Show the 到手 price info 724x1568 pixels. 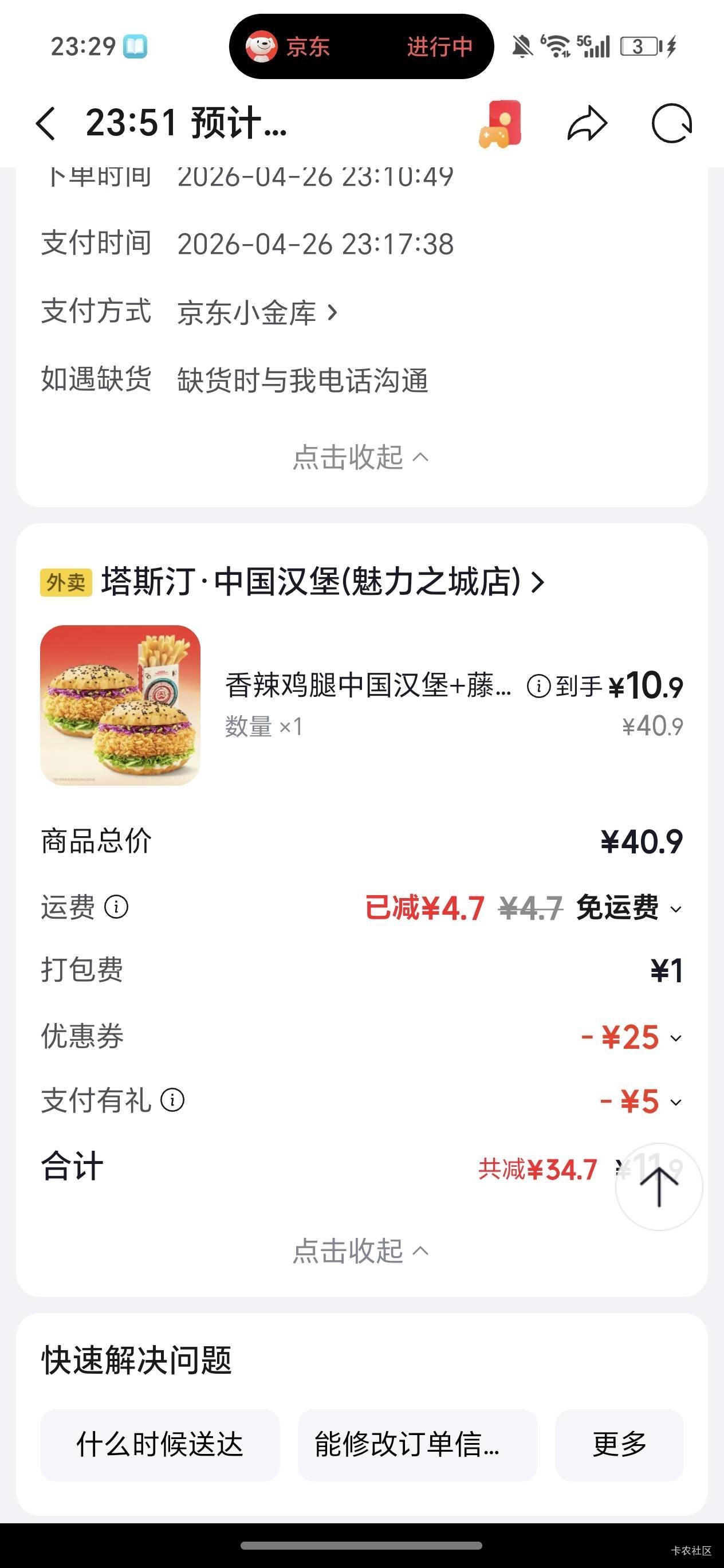(538, 686)
